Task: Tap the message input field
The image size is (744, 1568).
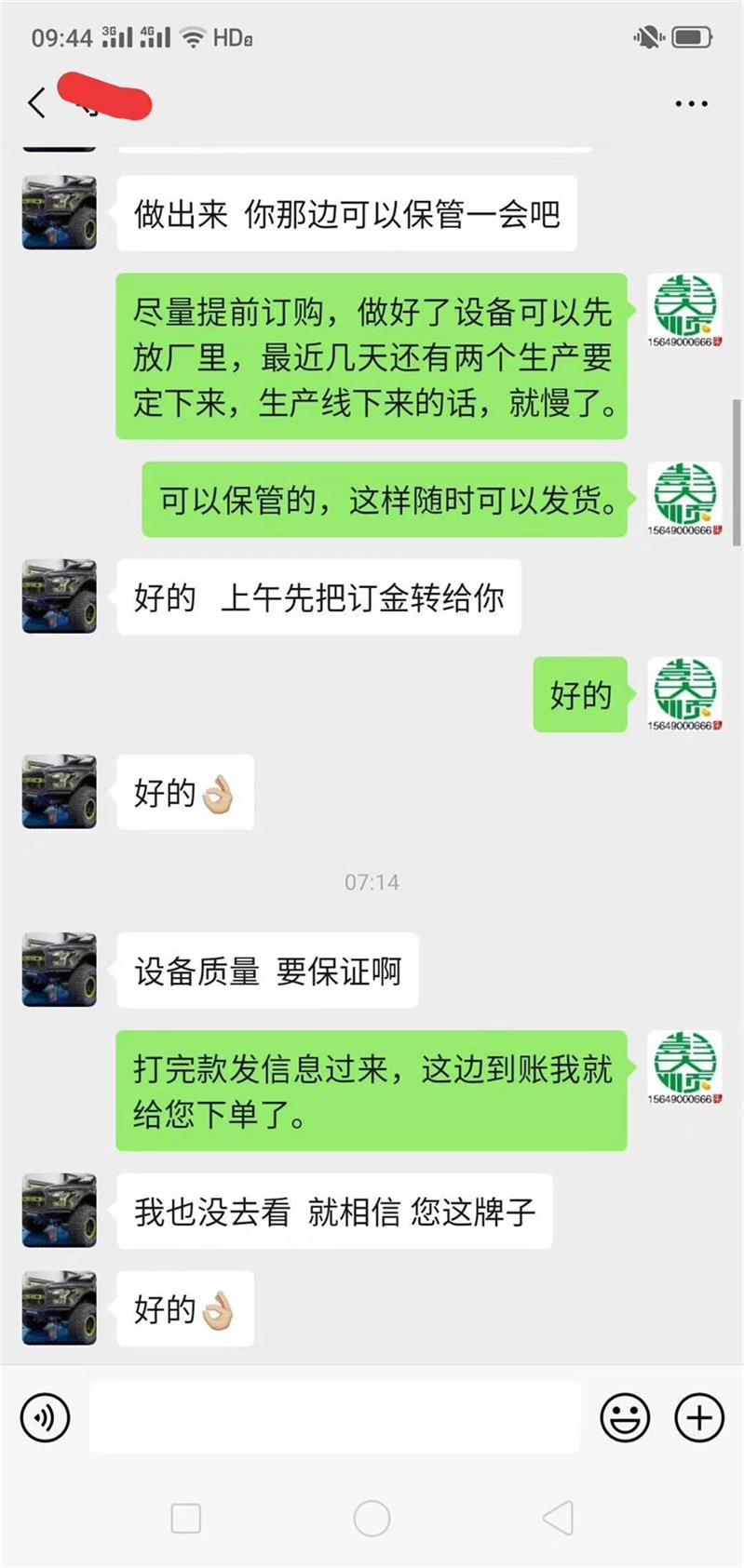Action: click(x=335, y=1417)
